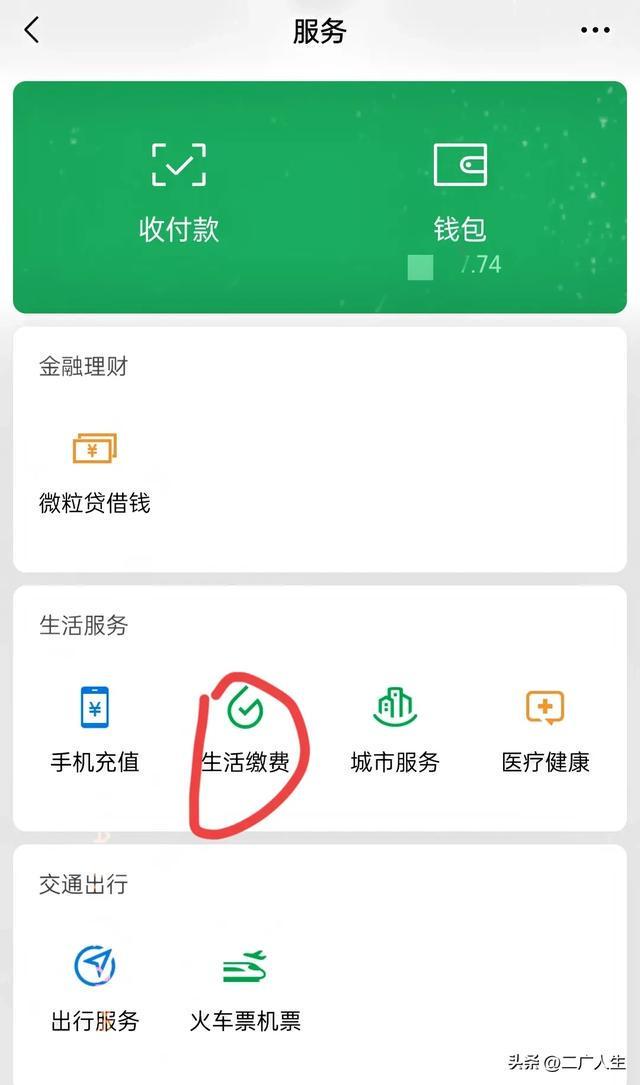Viewport: 640px width, 1085px height.
Task: Book via 火车票机票
Action: [x=246, y=988]
